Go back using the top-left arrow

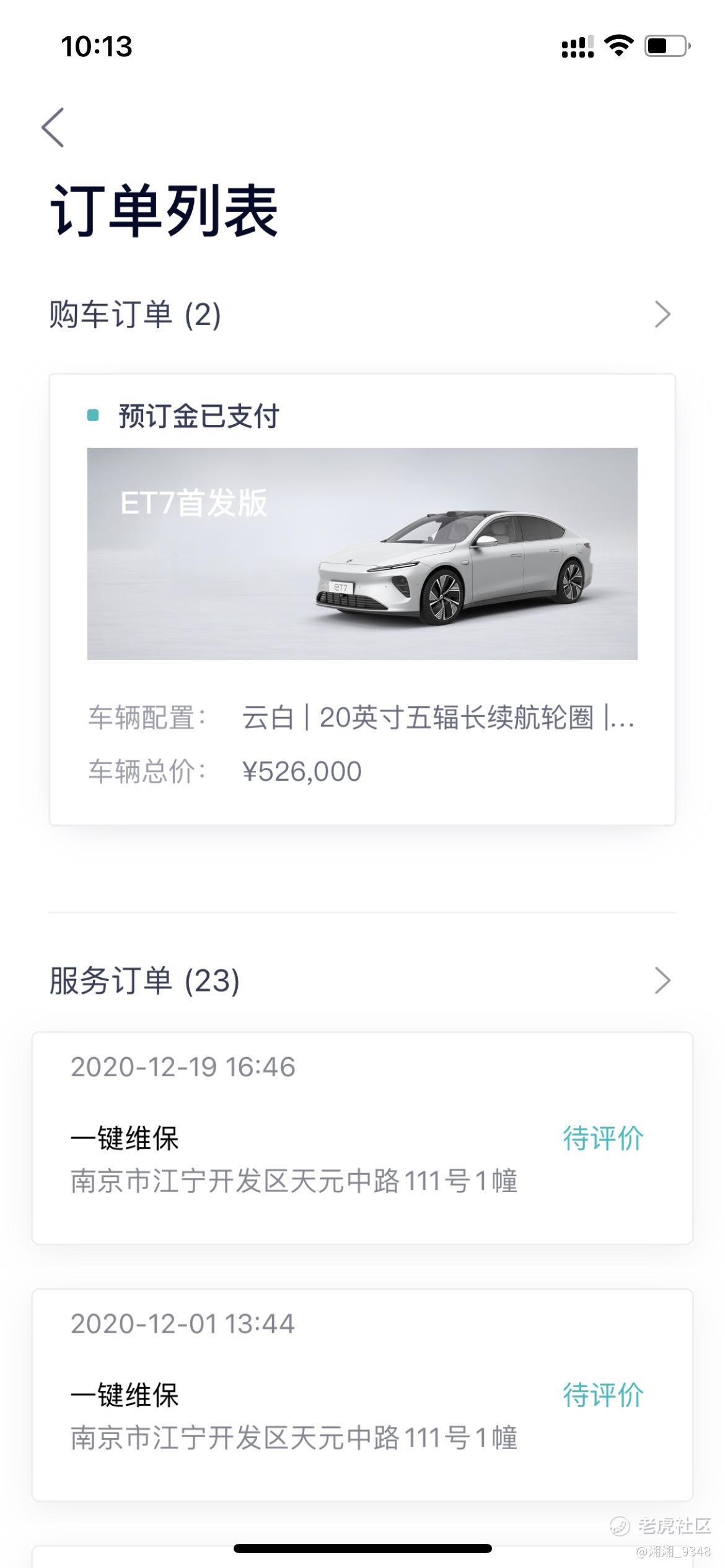pyautogui.click(x=53, y=128)
